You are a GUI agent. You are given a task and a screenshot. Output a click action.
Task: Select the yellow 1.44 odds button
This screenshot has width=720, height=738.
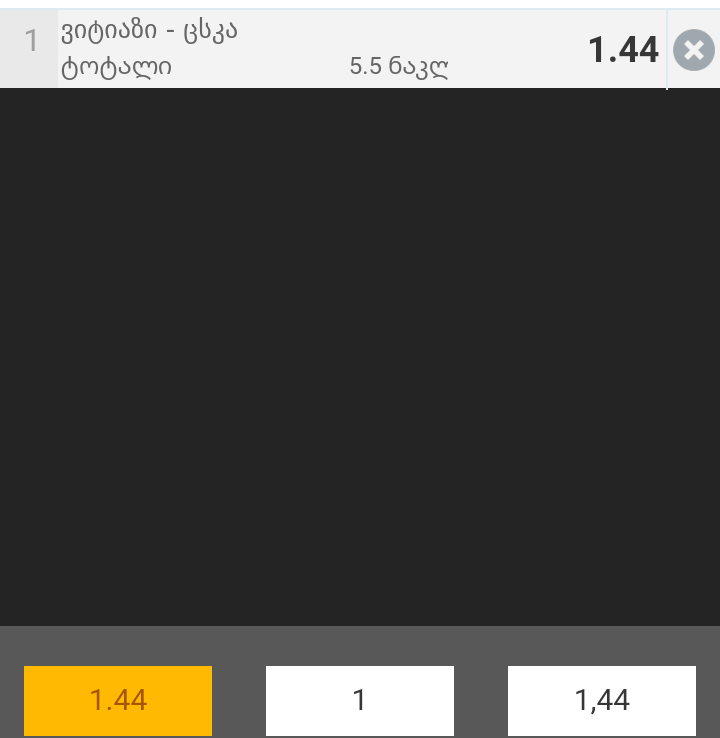pos(117,700)
